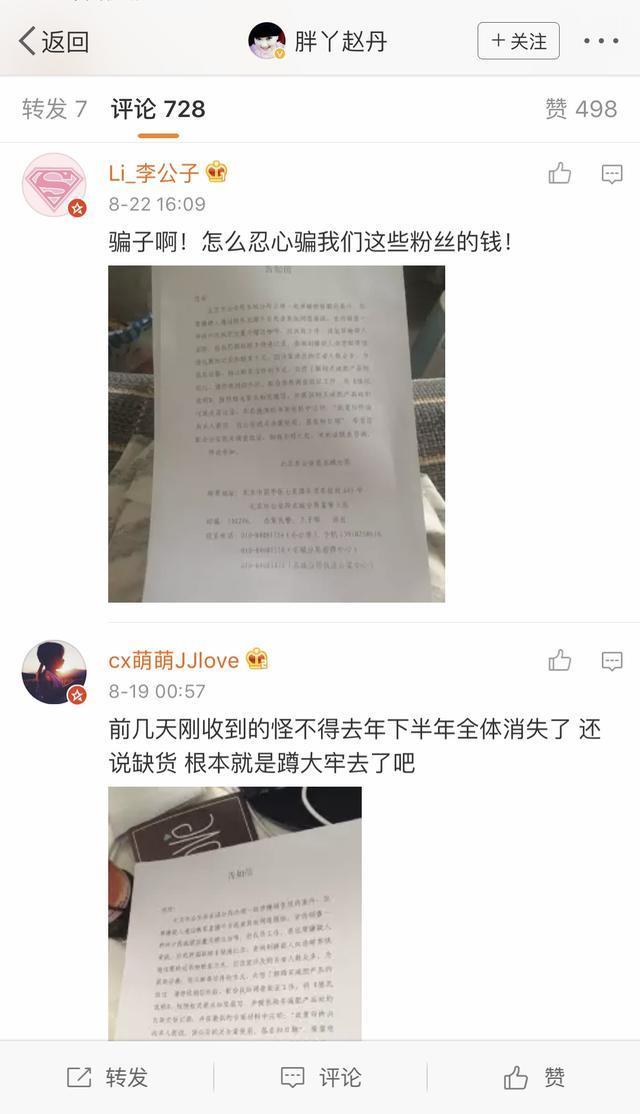The height and width of the screenshot is (1114, 640).
Task: Write a comment via the bottom 评论 button
Action: point(320,1077)
